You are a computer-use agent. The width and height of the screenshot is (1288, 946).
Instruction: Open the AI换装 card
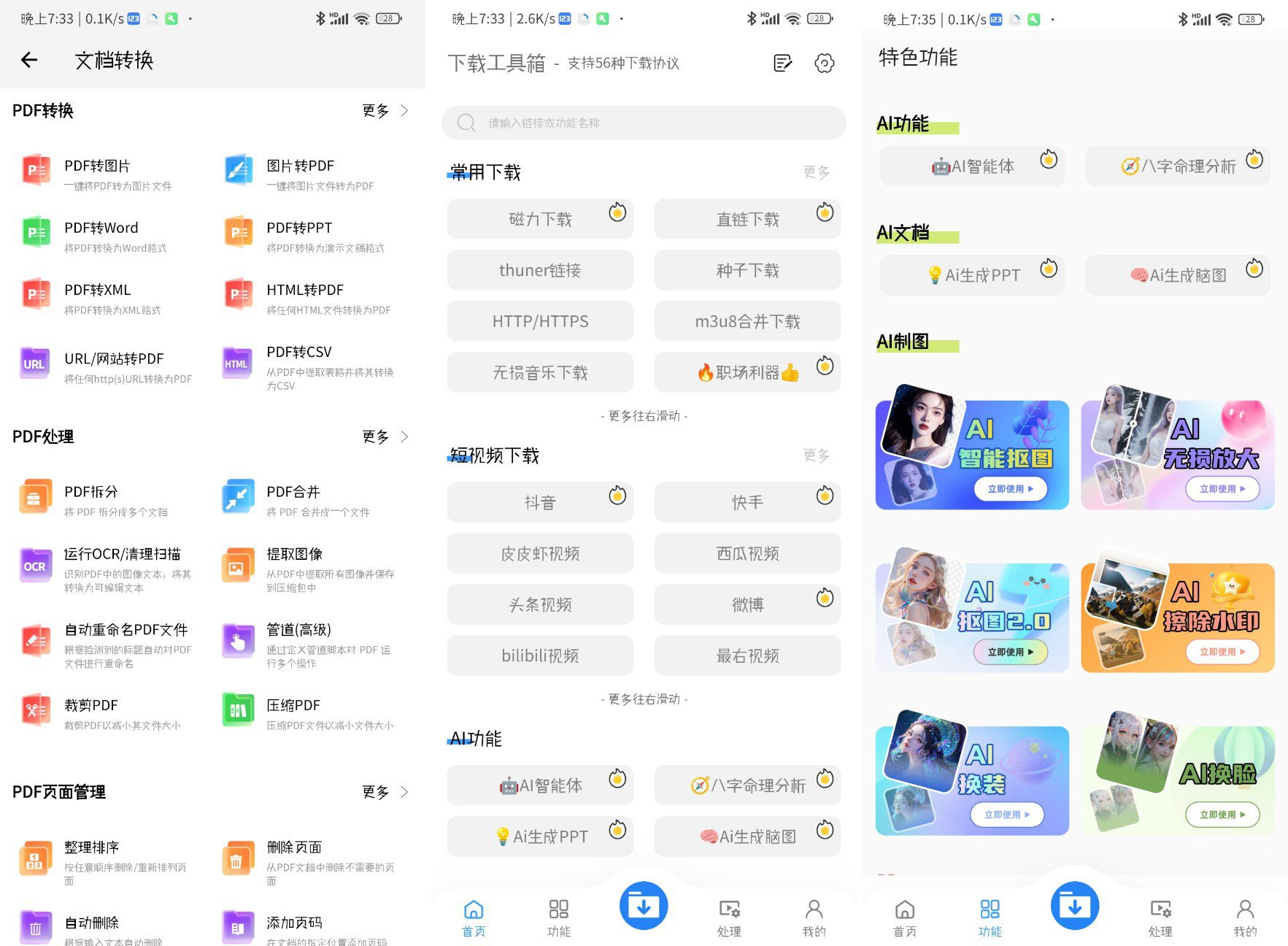[x=971, y=780]
